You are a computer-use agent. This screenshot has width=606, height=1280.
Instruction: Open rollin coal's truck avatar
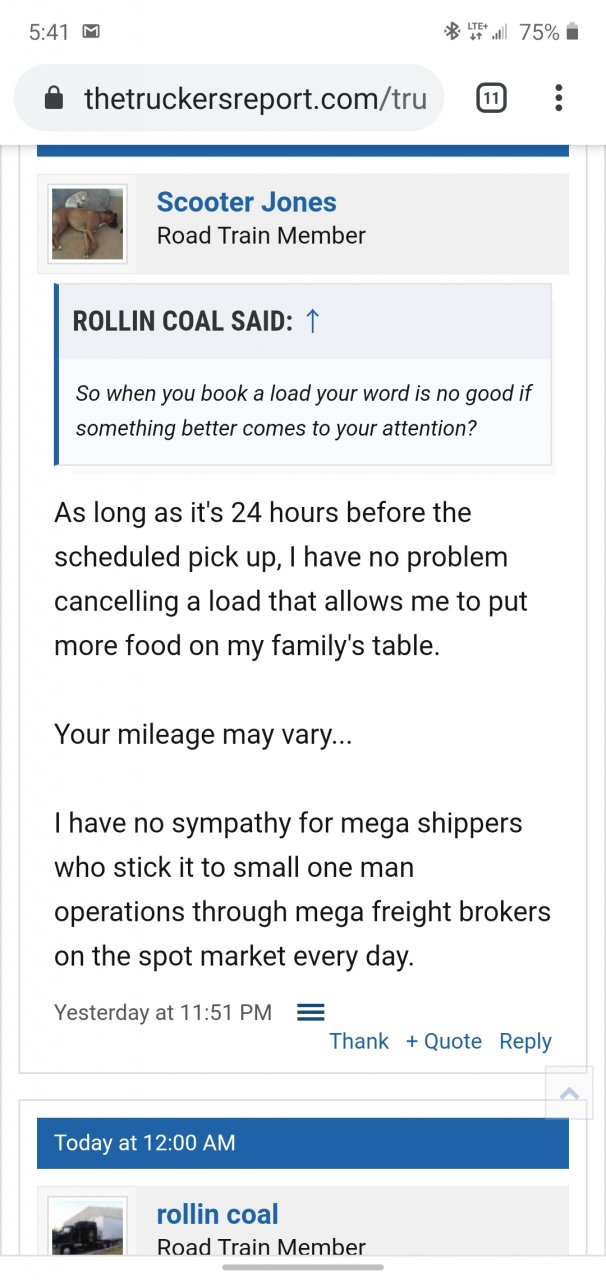click(x=88, y=1228)
